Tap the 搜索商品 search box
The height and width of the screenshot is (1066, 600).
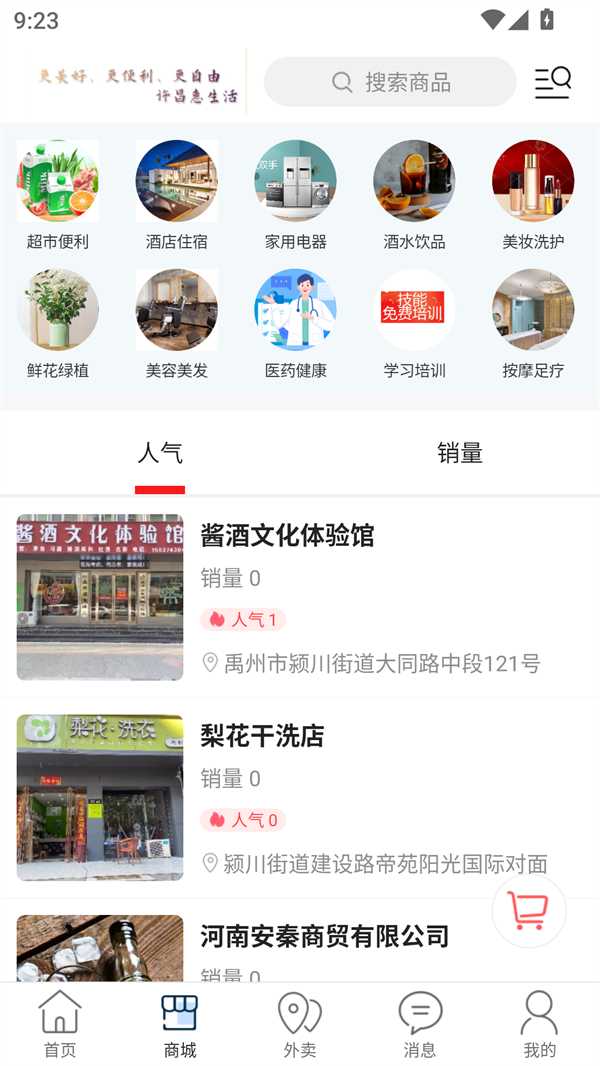(x=390, y=82)
